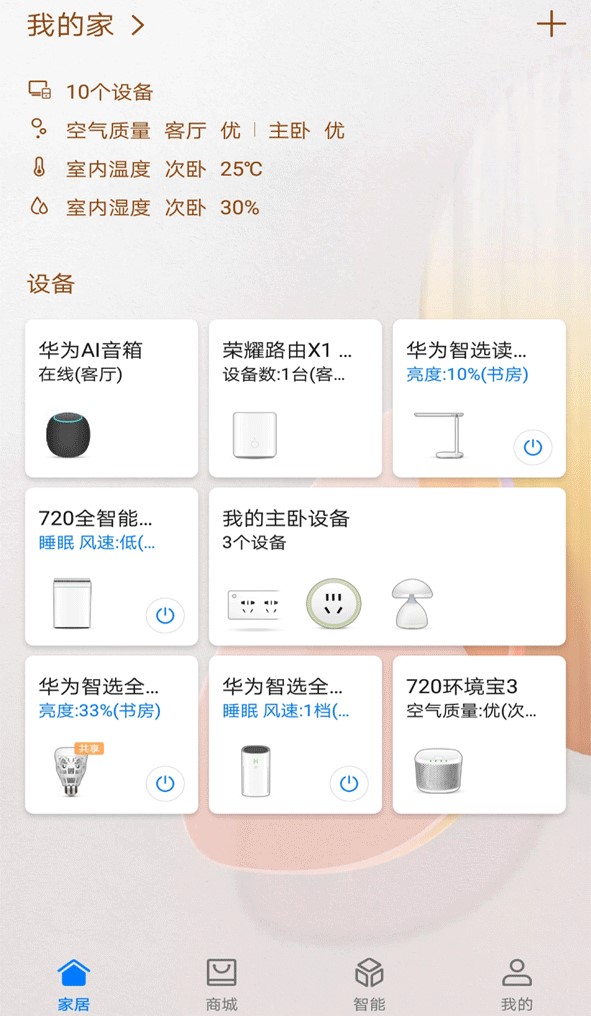Viewport: 591px width, 1016px height.
Task: Toggle power of the 风速:1档 purifier
Action: 349,783
